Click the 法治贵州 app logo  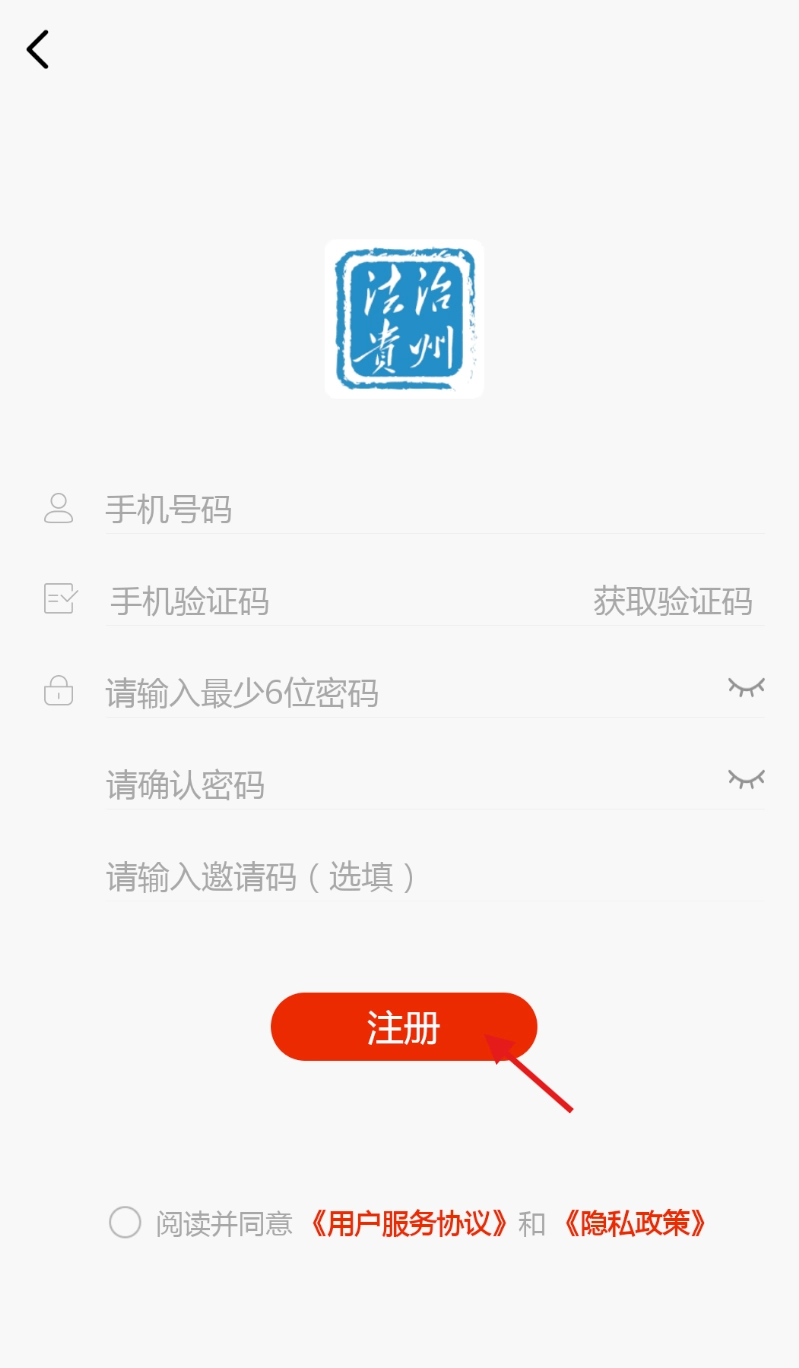click(x=403, y=318)
